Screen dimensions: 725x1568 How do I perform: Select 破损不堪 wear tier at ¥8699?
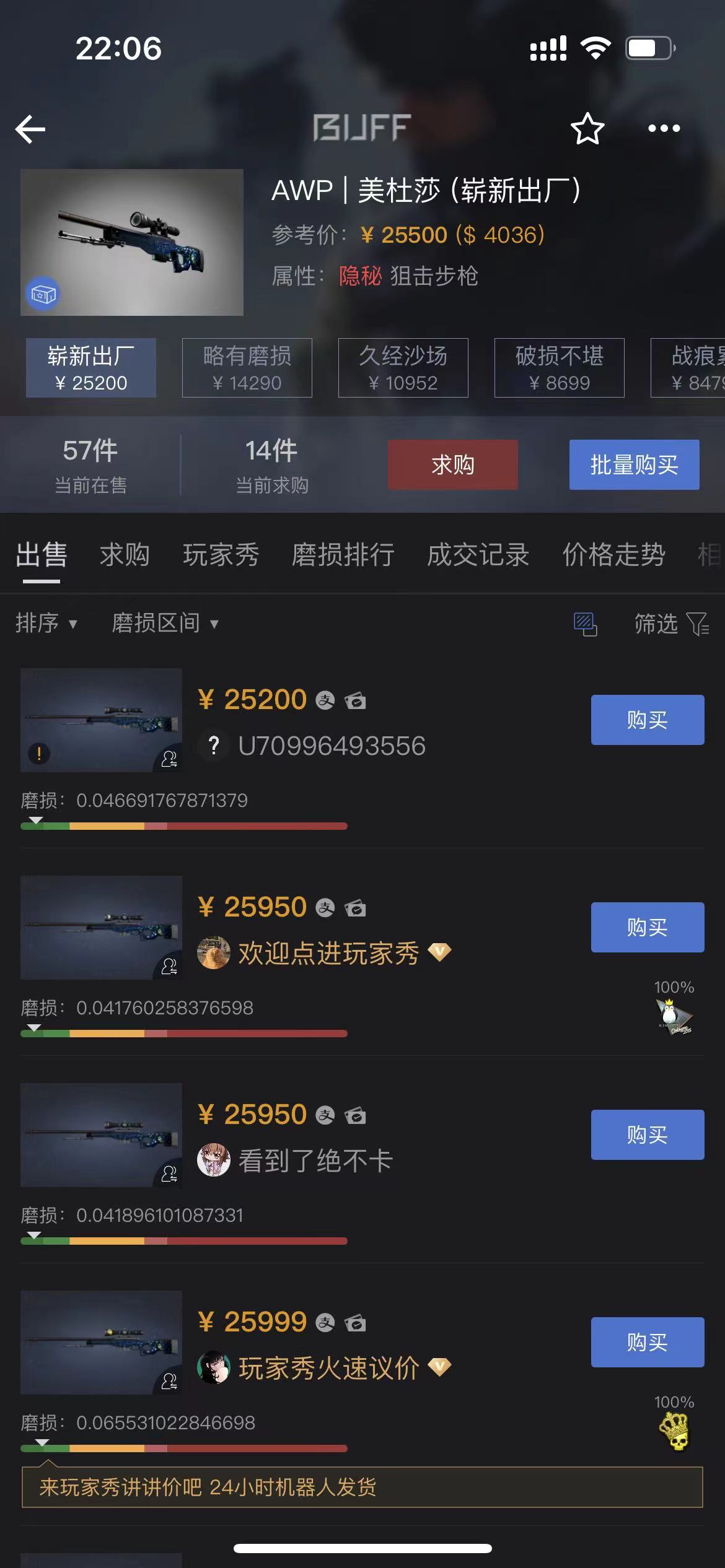559,368
